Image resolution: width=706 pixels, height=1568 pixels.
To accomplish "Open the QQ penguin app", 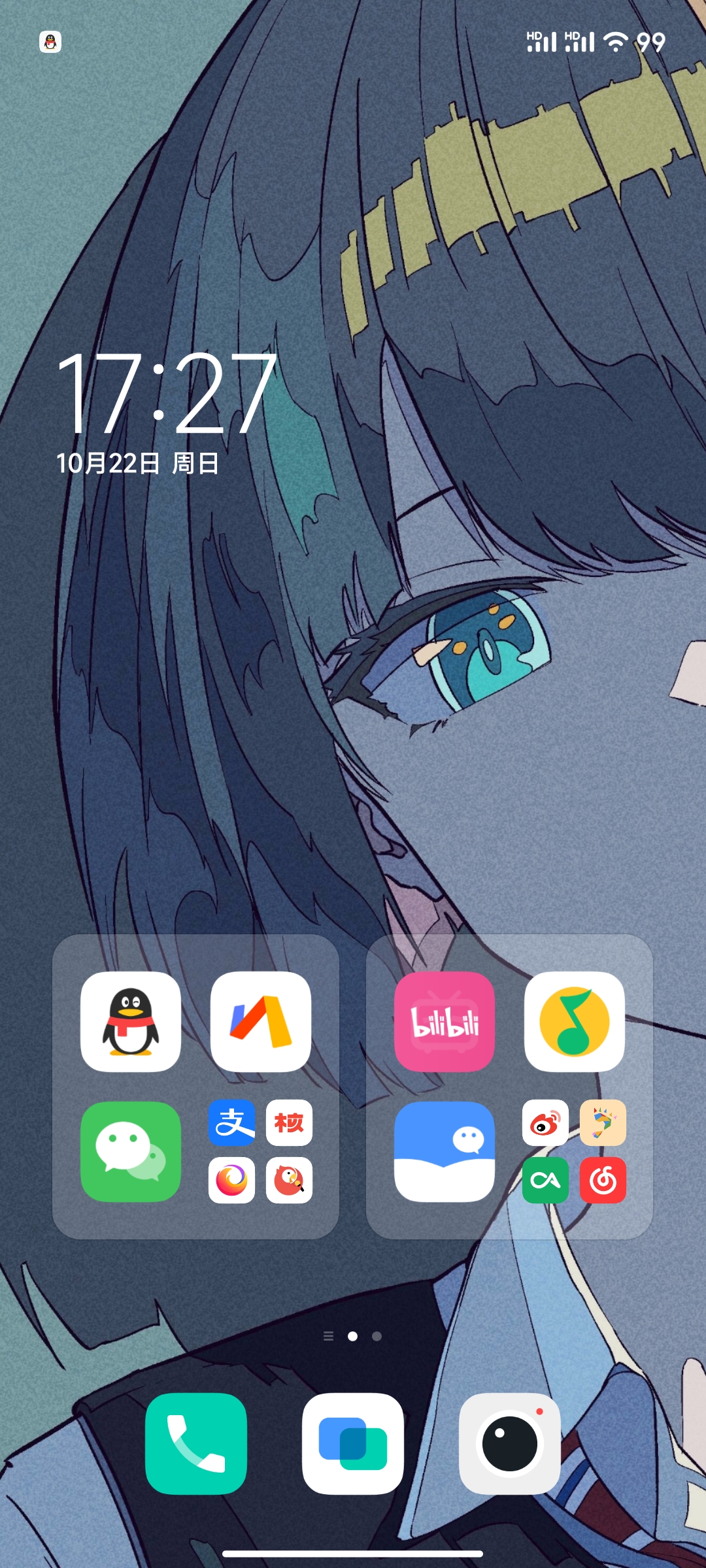I will coord(130,1021).
